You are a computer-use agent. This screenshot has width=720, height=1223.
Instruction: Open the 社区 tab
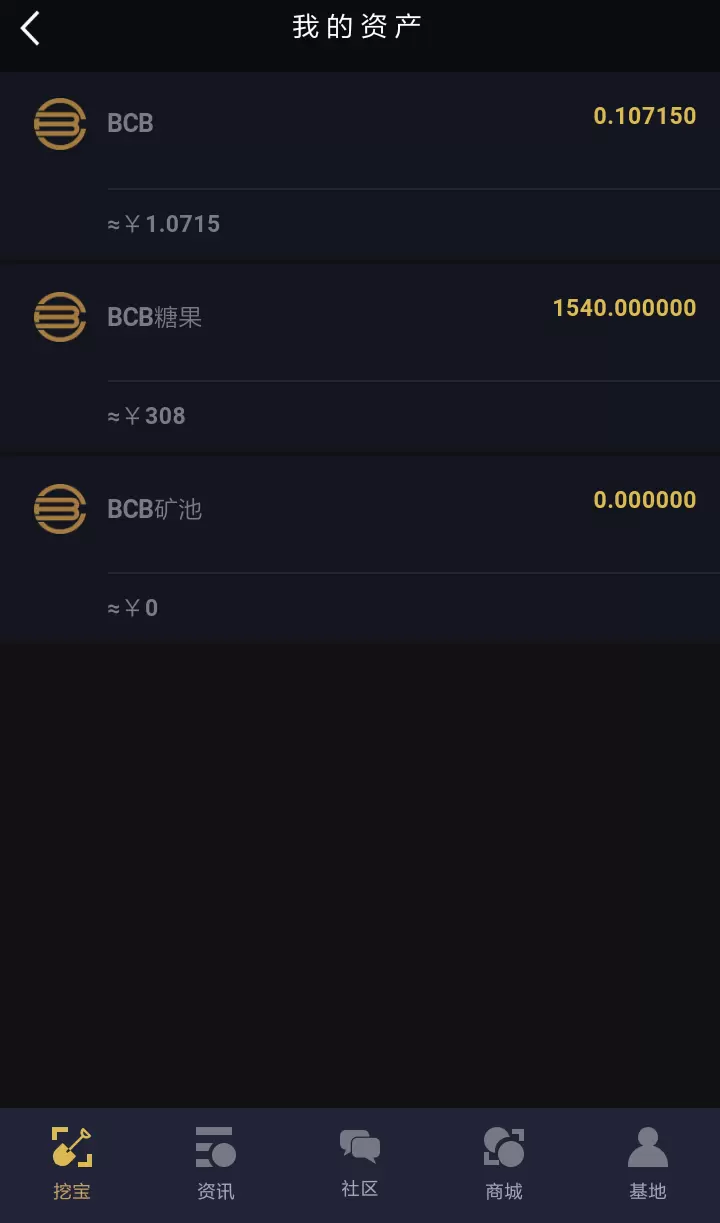(x=360, y=1162)
